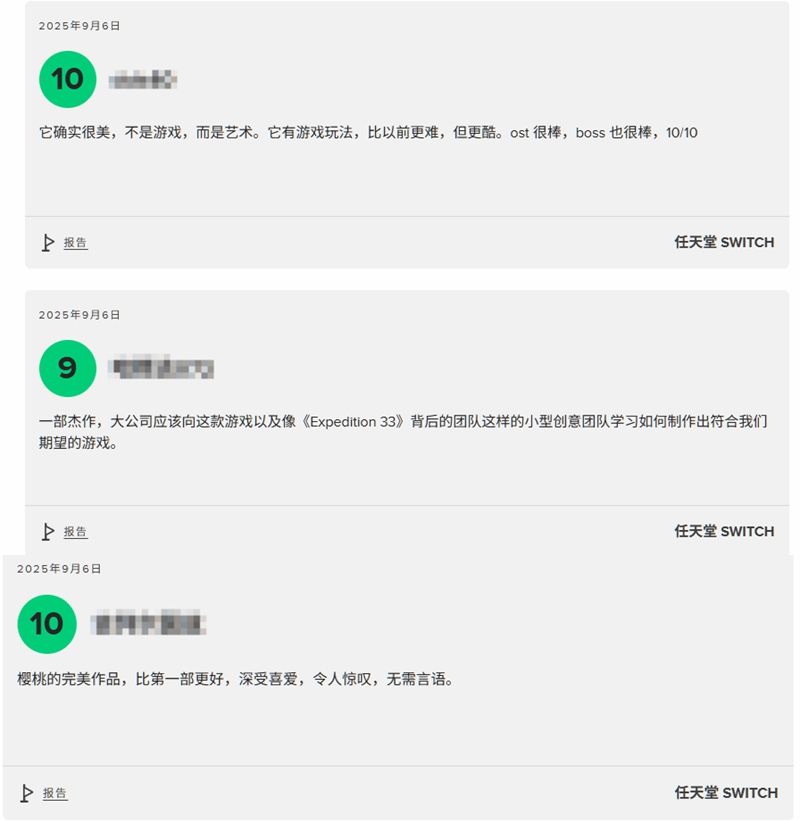
Task: Report the review mentioning Expedition 33
Action: pyautogui.click(x=75, y=532)
